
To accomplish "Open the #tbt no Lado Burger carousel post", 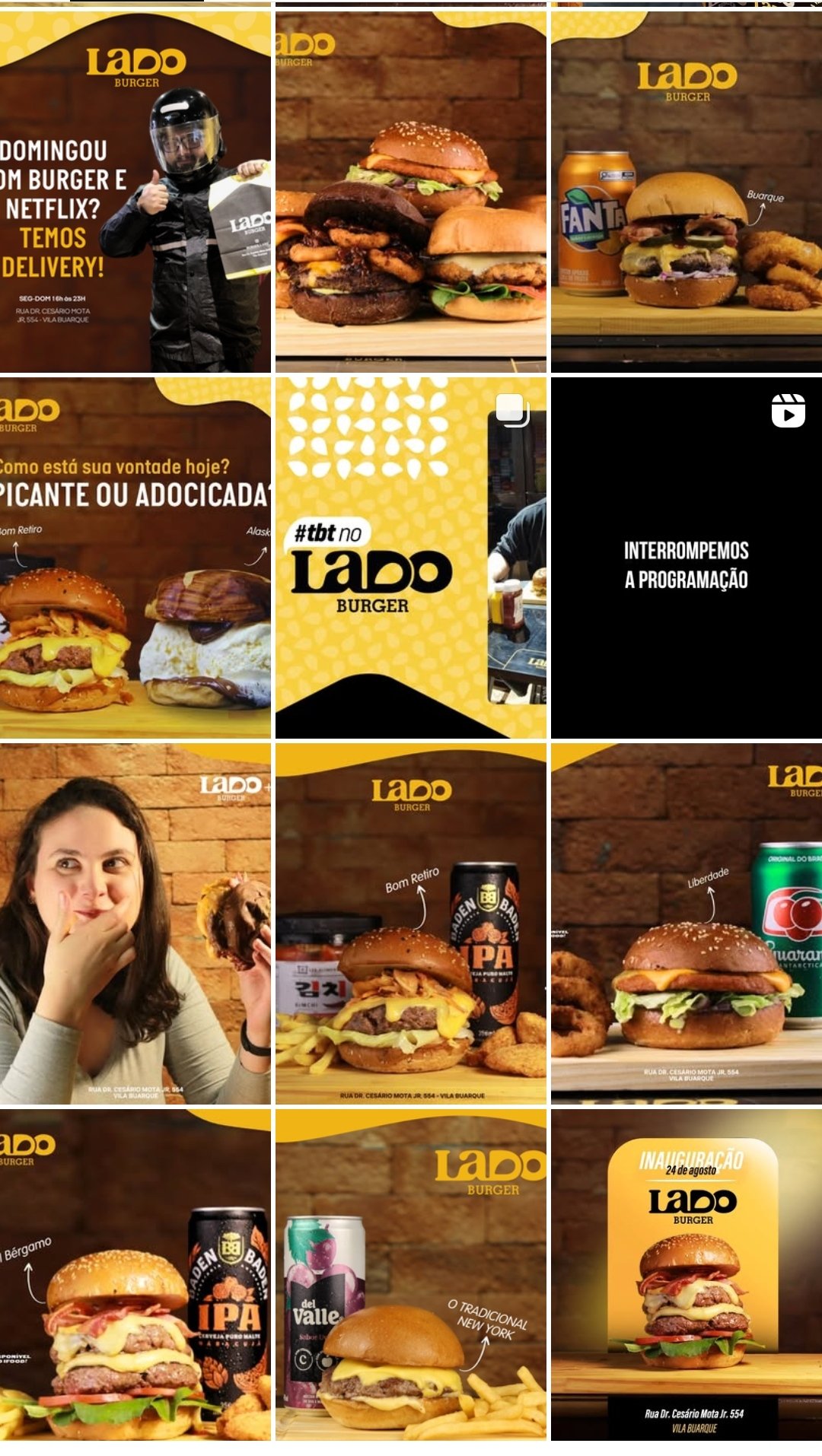I will click(411, 558).
